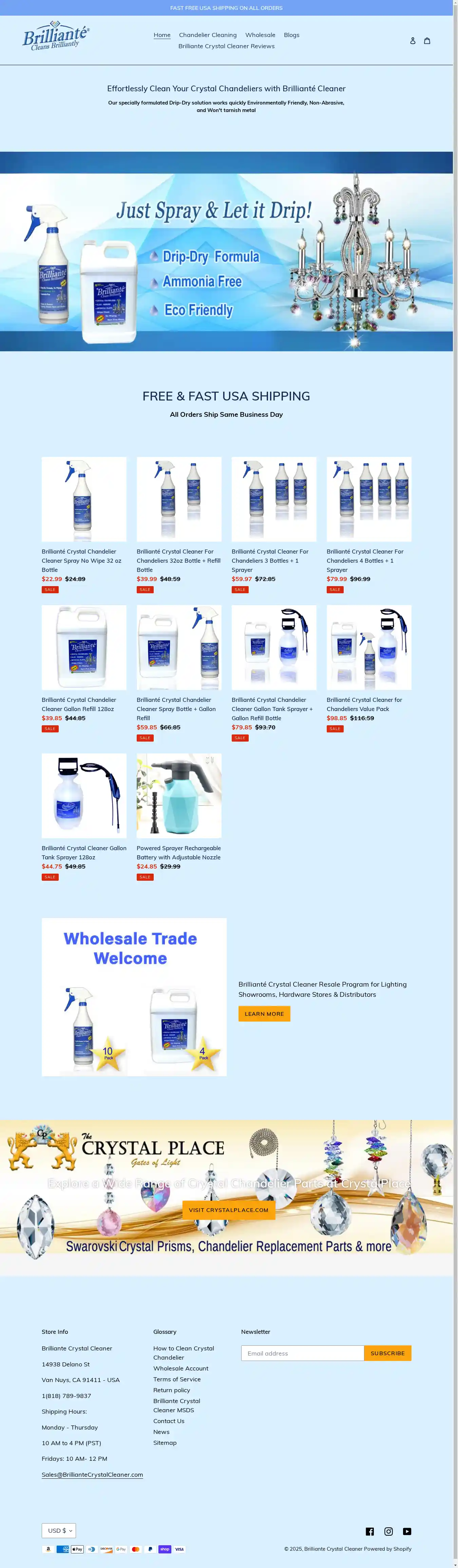The width and height of the screenshot is (458, 1568).
Task: Open the shopping cart
Action: click(x=427, y=41)
